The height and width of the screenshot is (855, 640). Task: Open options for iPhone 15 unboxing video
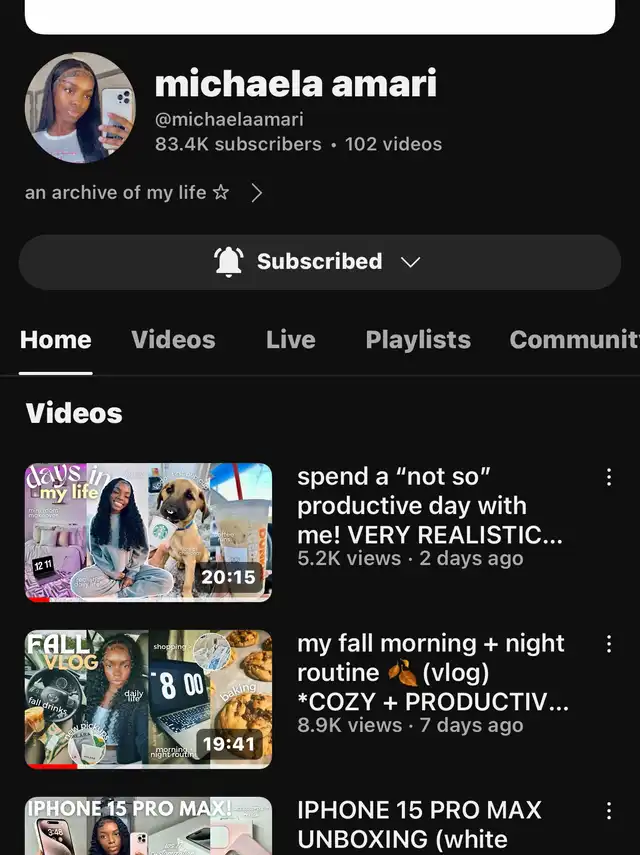[609, 810]
